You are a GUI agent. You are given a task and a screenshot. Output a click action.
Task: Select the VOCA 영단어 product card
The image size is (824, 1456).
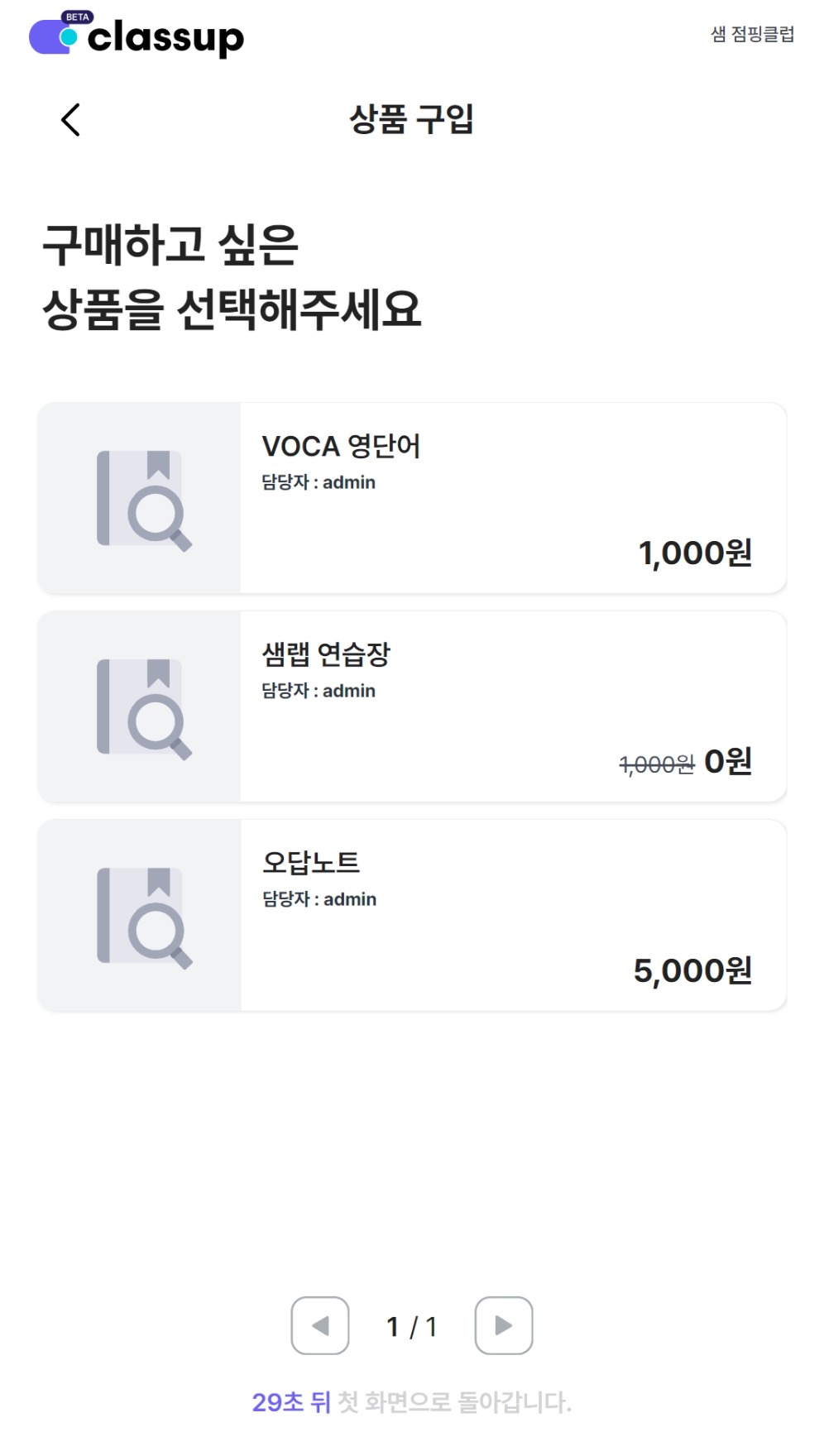tap(412, 498)
